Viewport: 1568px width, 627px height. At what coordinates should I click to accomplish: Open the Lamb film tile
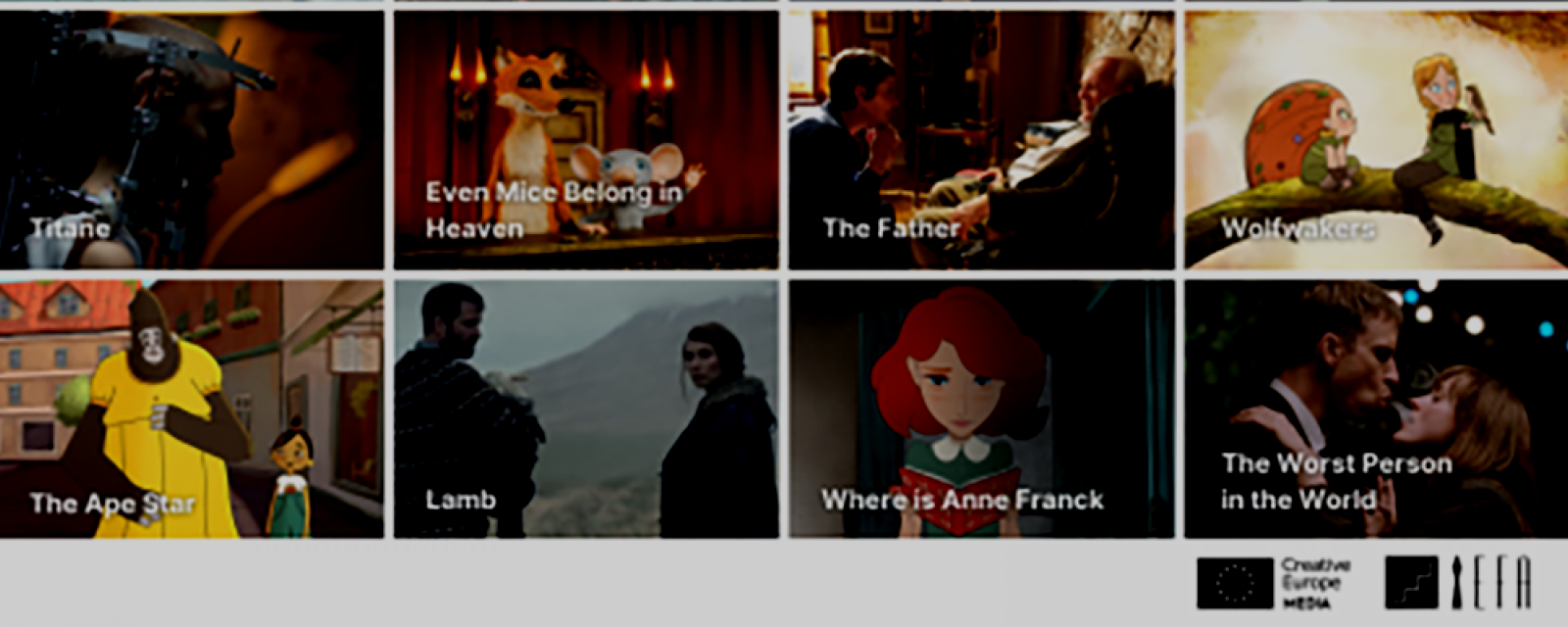click(586, 409)
